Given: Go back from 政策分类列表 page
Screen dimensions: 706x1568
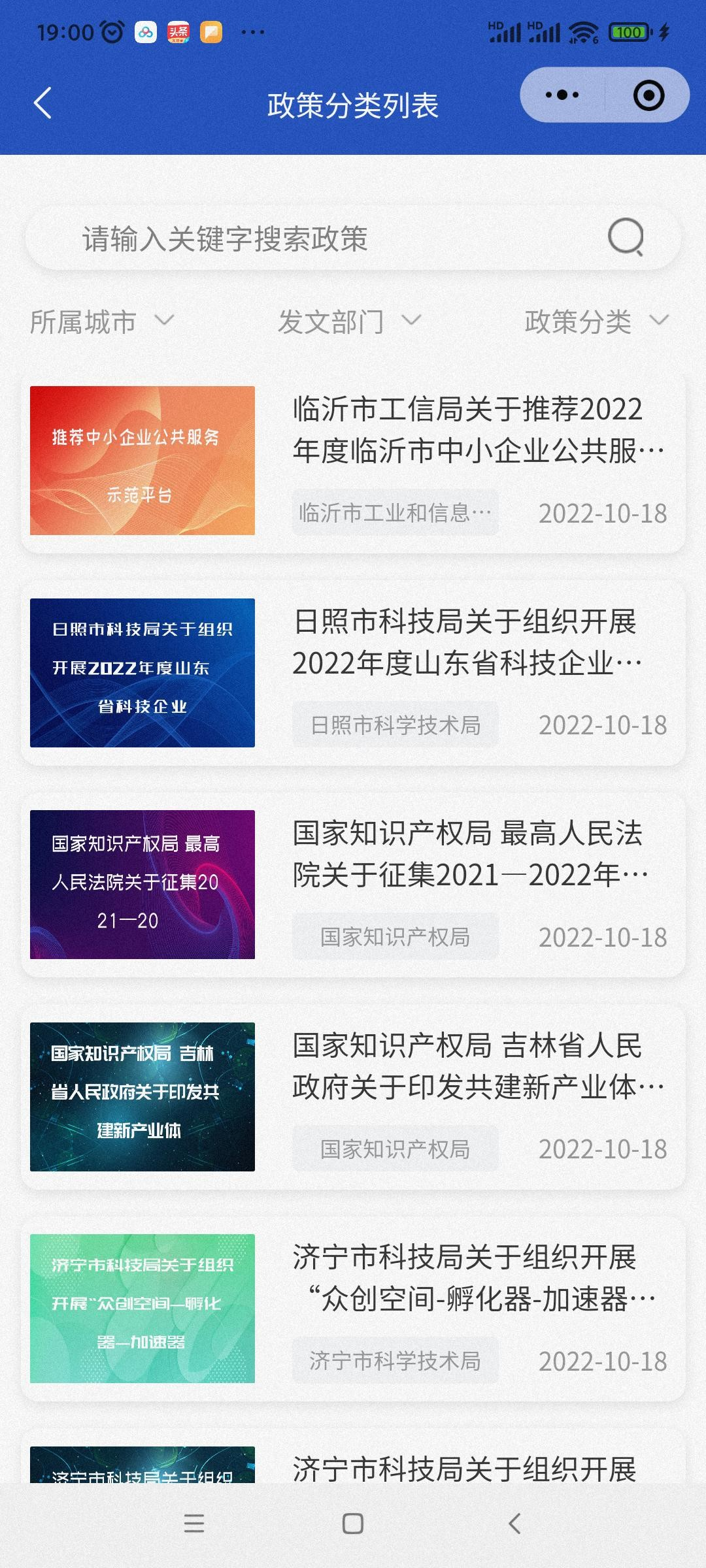Looking at the screenshot, I should [x=43, y=103].
